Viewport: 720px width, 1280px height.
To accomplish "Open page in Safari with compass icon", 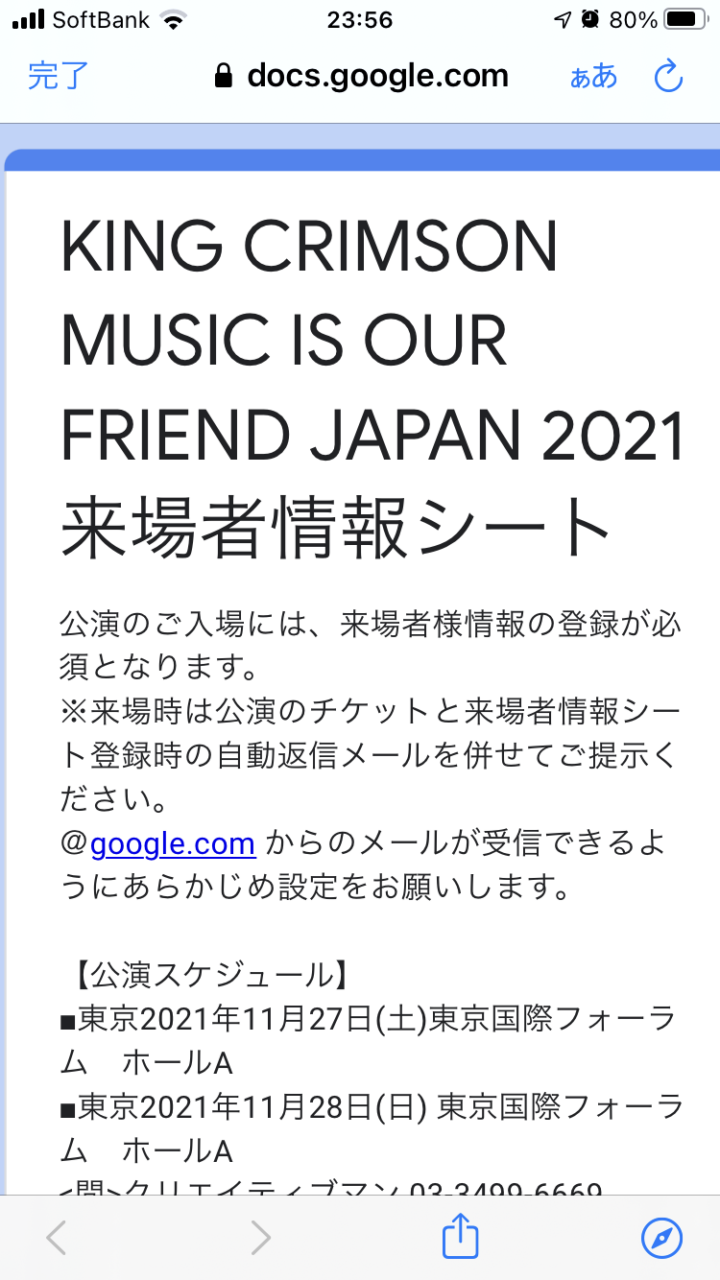I will pyautogui.click(x=661, y=1238).
